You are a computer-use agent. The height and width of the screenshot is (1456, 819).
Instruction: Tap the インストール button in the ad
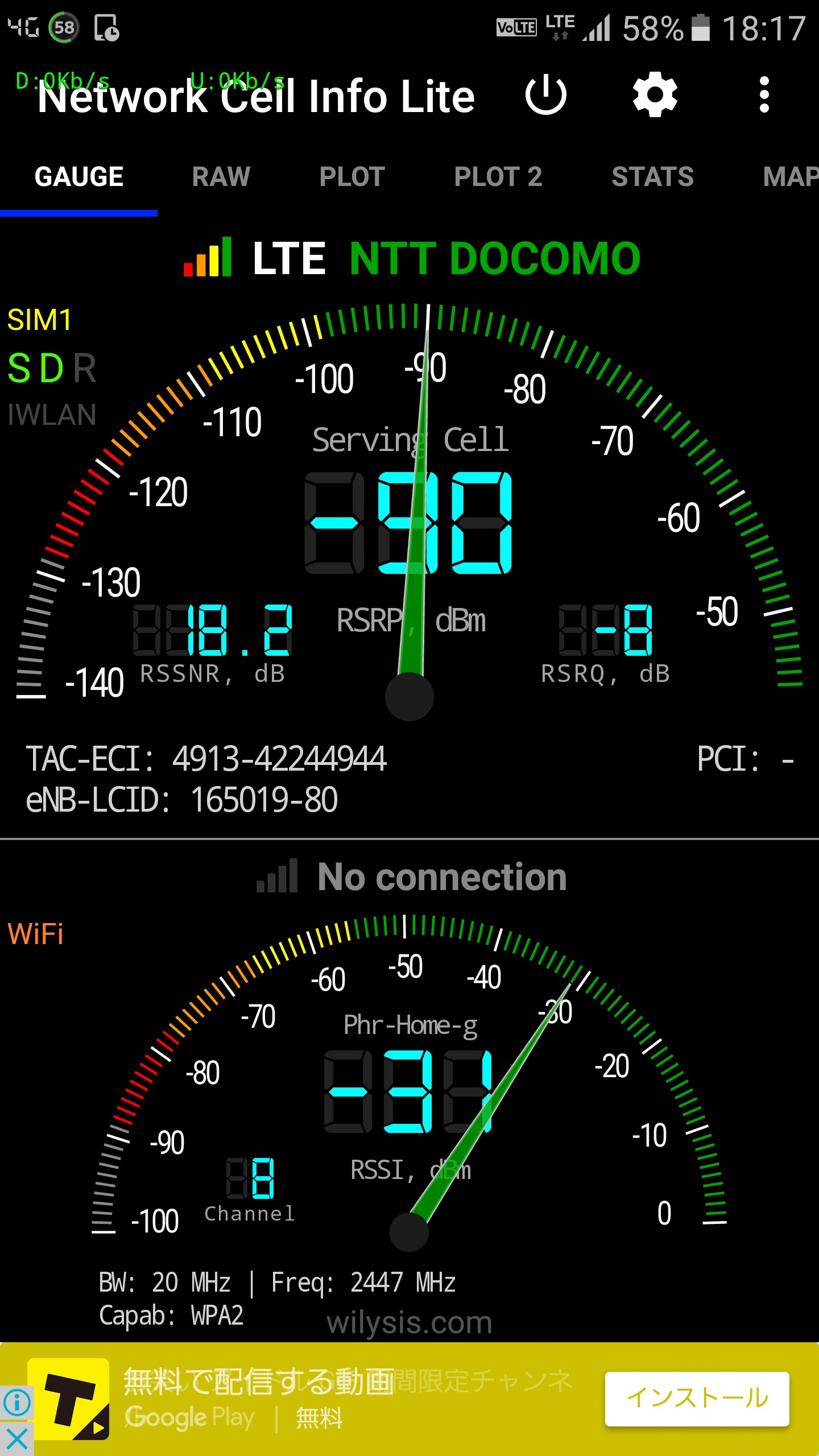(x=697, y=1399)
